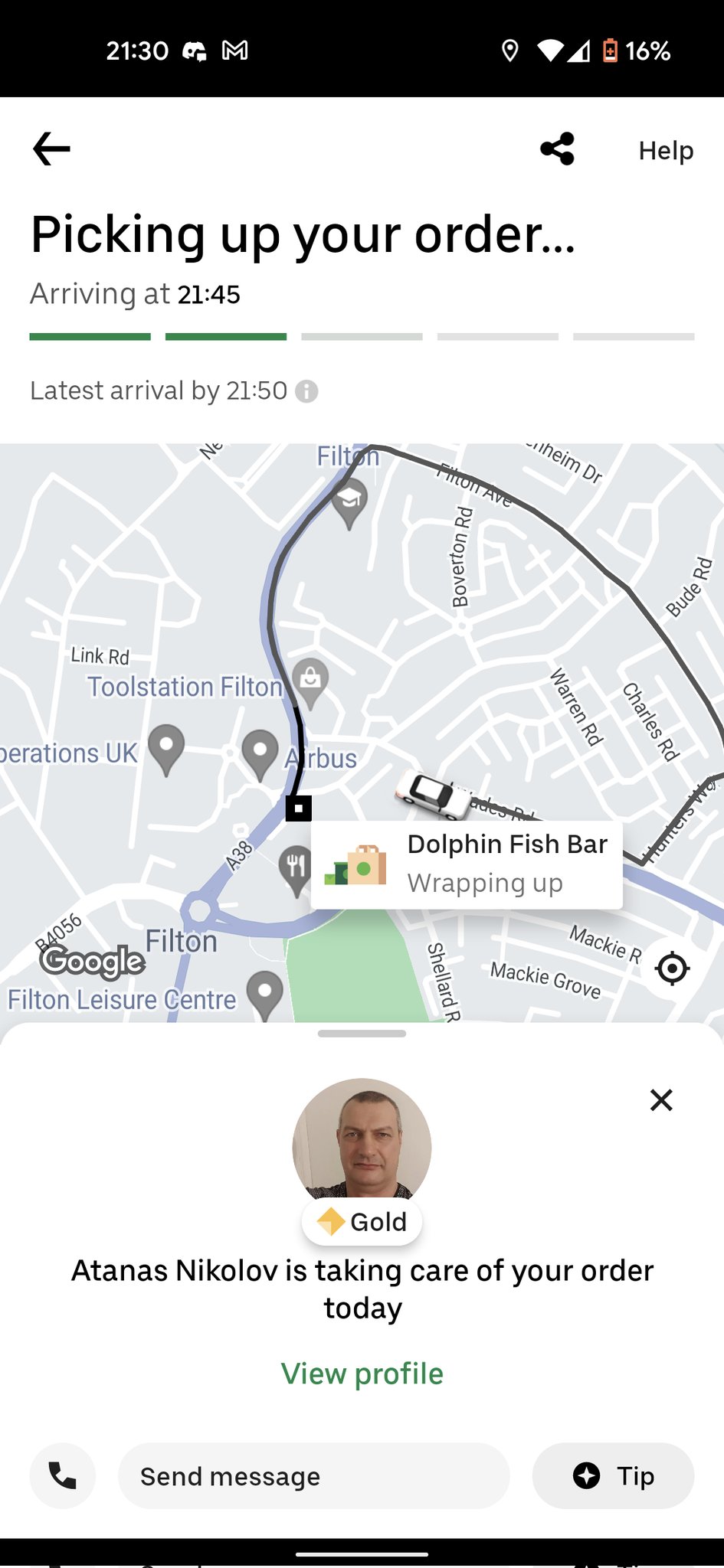Screen dimensions: 724x1568
Task: Go back using the arrow icon
Action: click(51, 149)
